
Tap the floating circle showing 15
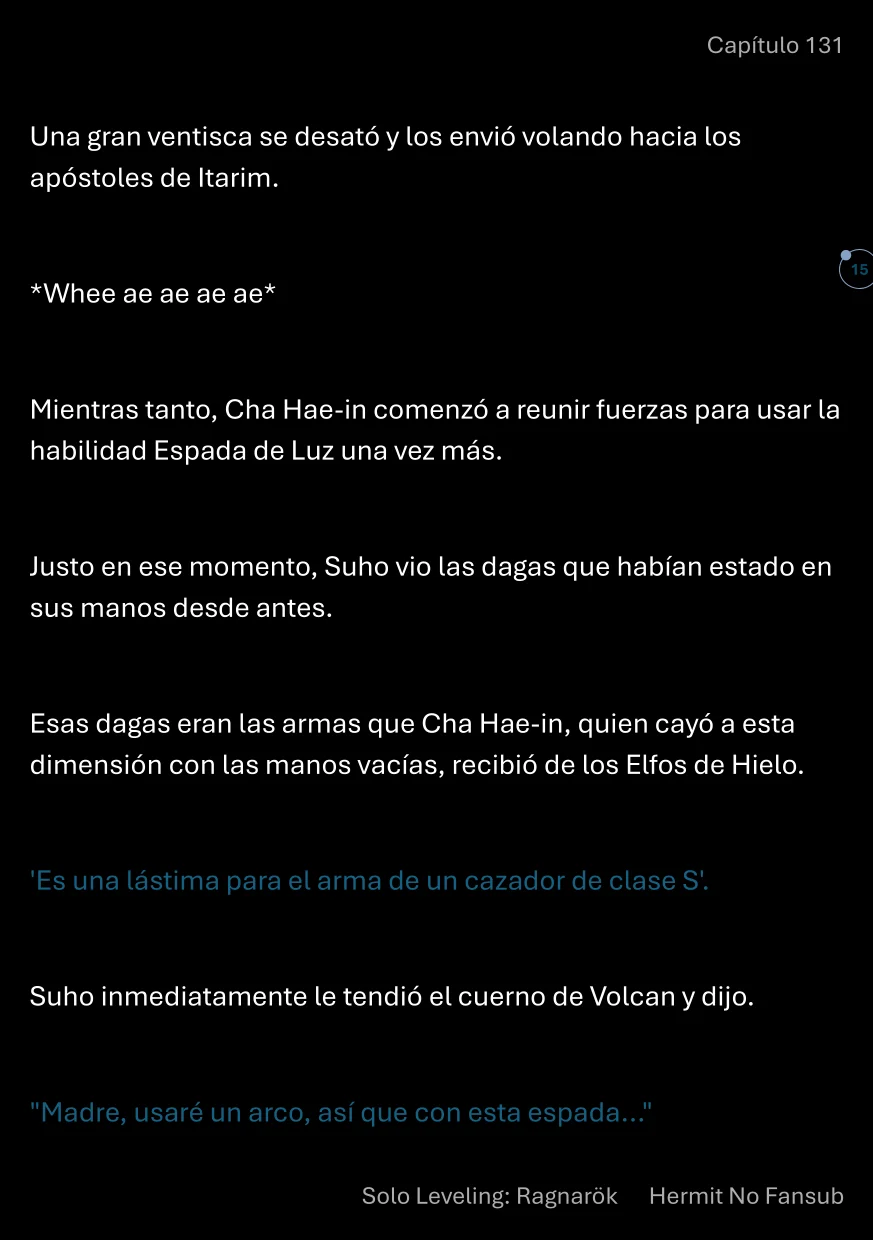point(857,270)
